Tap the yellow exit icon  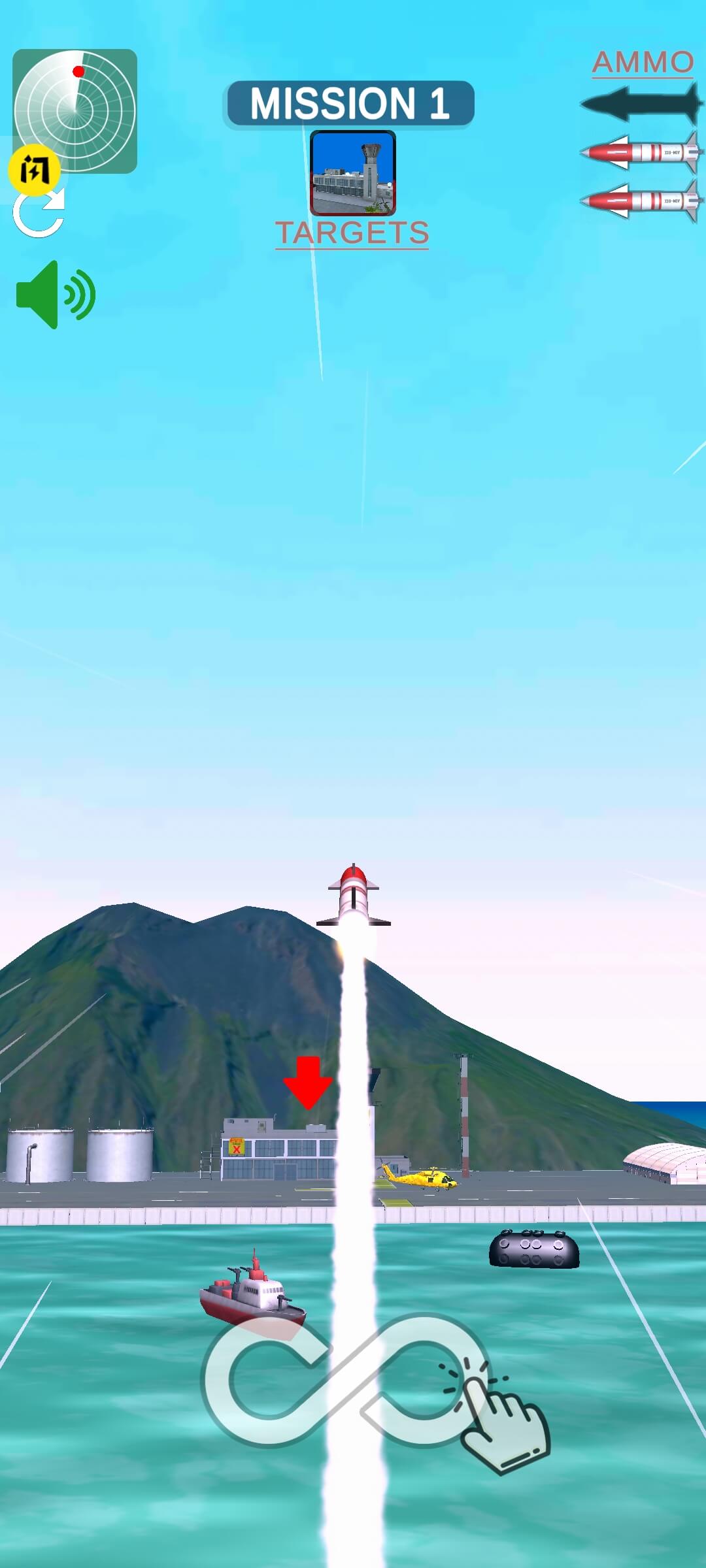pyautogui.click(x=34, y=171)
